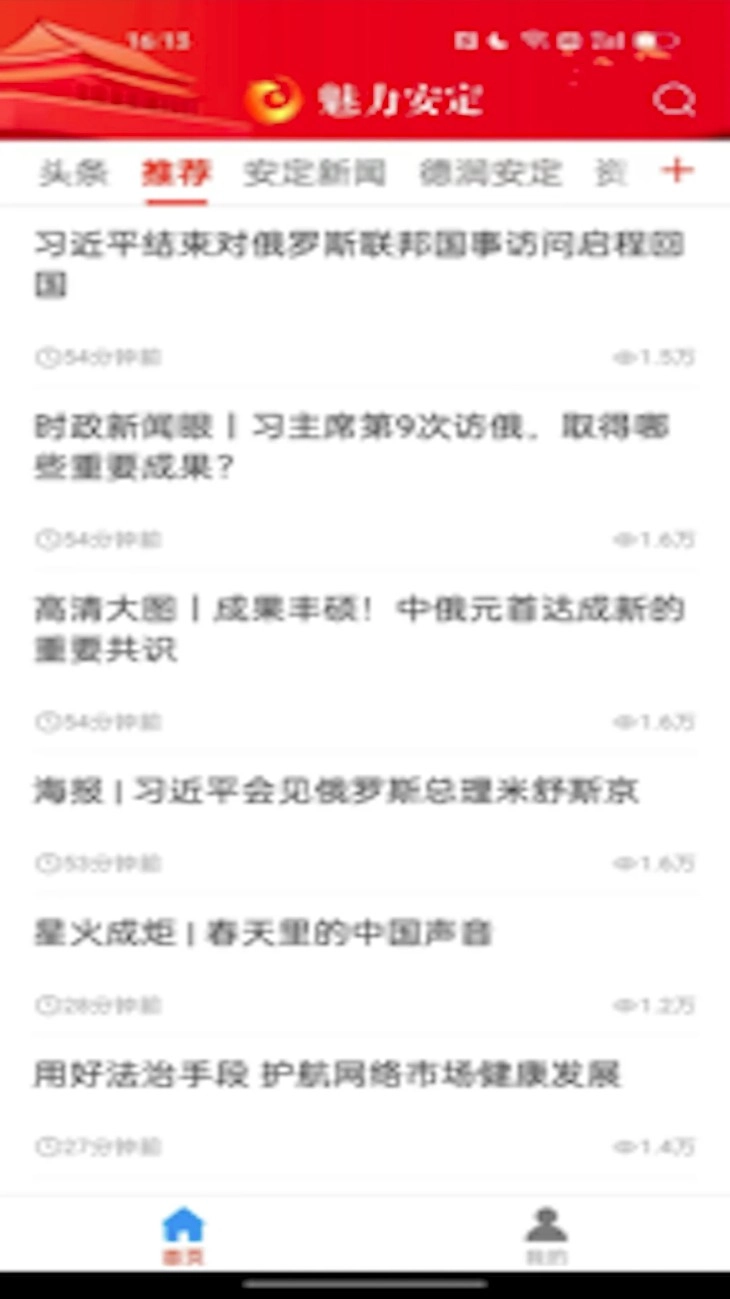The height and width of the screenshot is (1299, 730).
Task: Open the search magnifier icon
Action: tap(674, 98)
